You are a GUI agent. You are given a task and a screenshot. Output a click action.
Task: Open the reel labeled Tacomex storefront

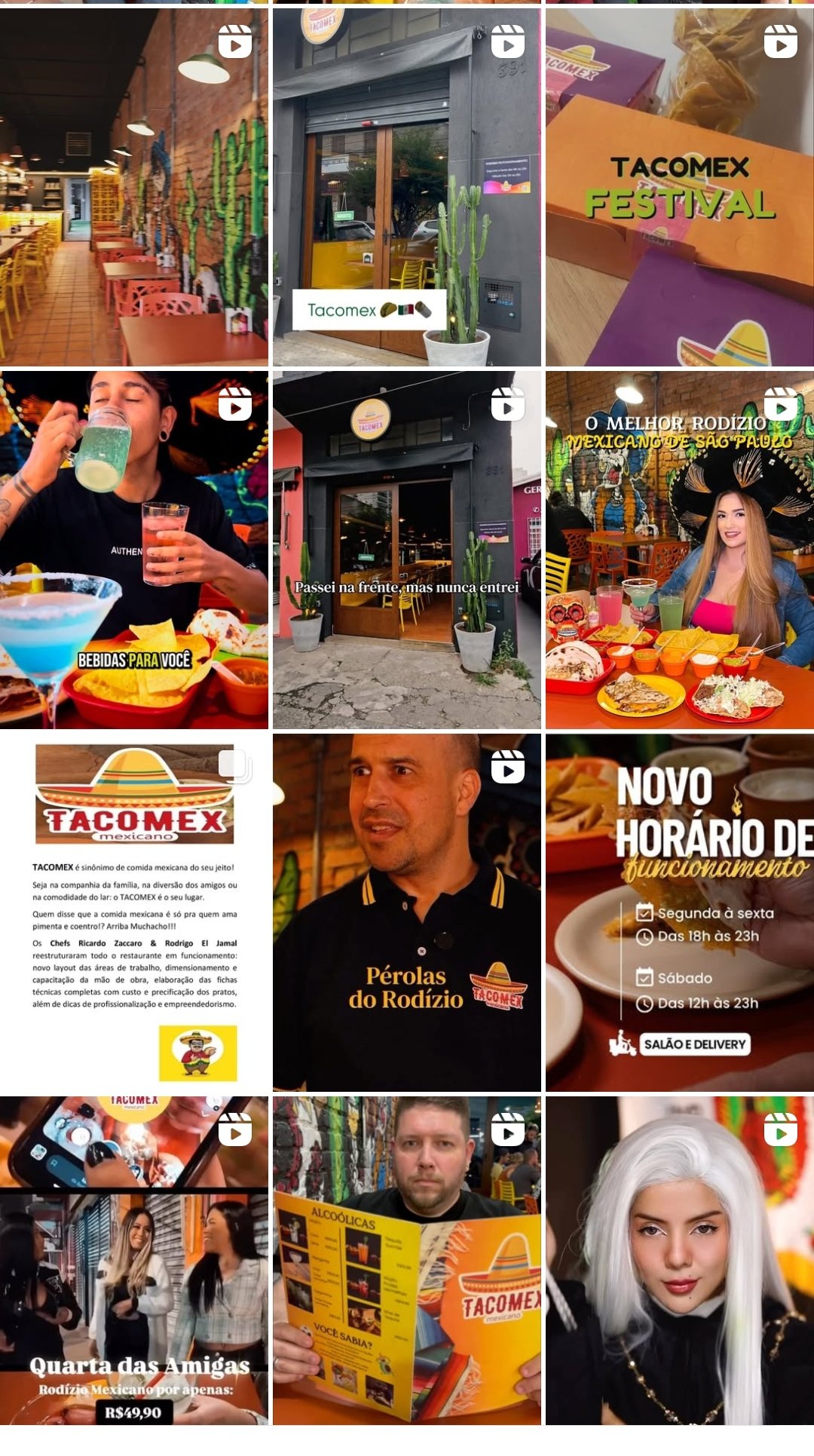pyautogui.click(x=406, y=187)
